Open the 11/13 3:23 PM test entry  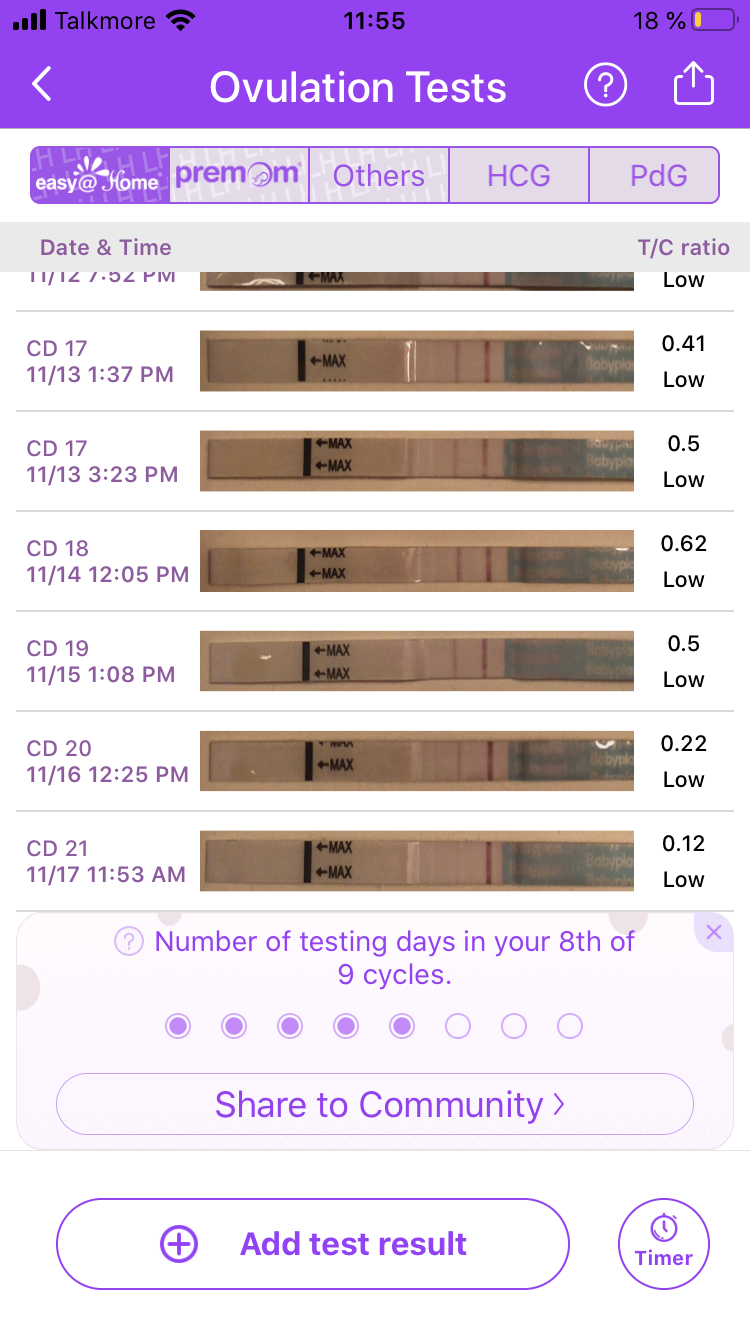click(375, 461)
